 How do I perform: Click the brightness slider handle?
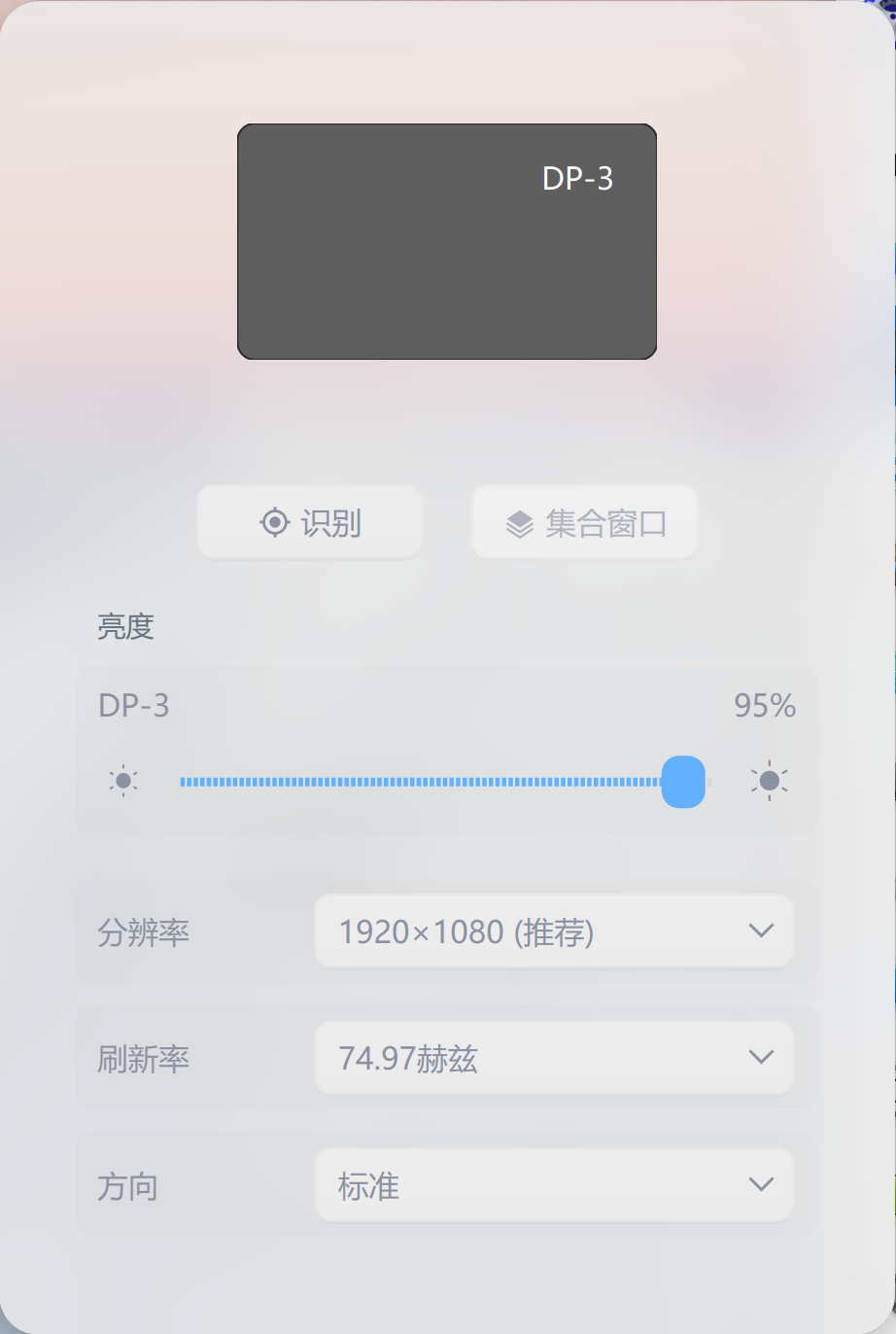pyautogui.click(x=683, y=781)
